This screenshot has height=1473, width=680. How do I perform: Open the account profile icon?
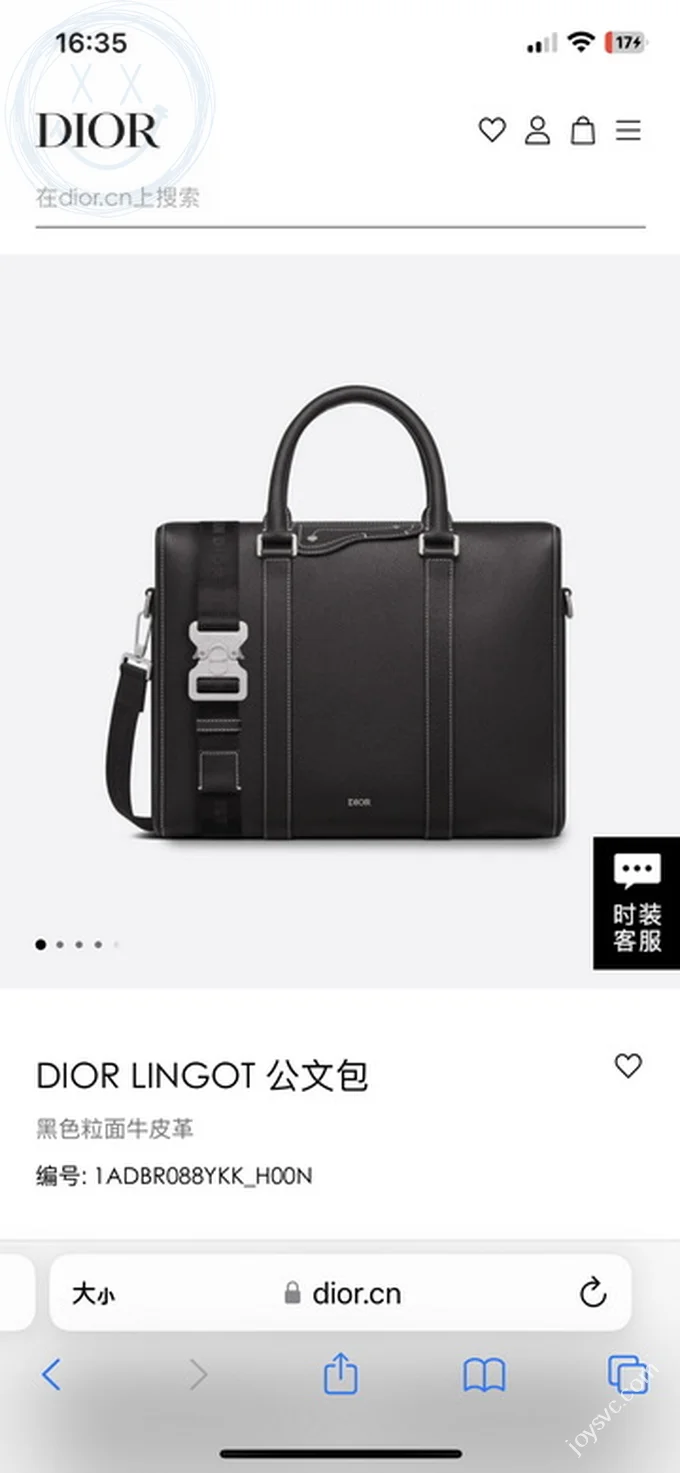[x=538, y=130]
